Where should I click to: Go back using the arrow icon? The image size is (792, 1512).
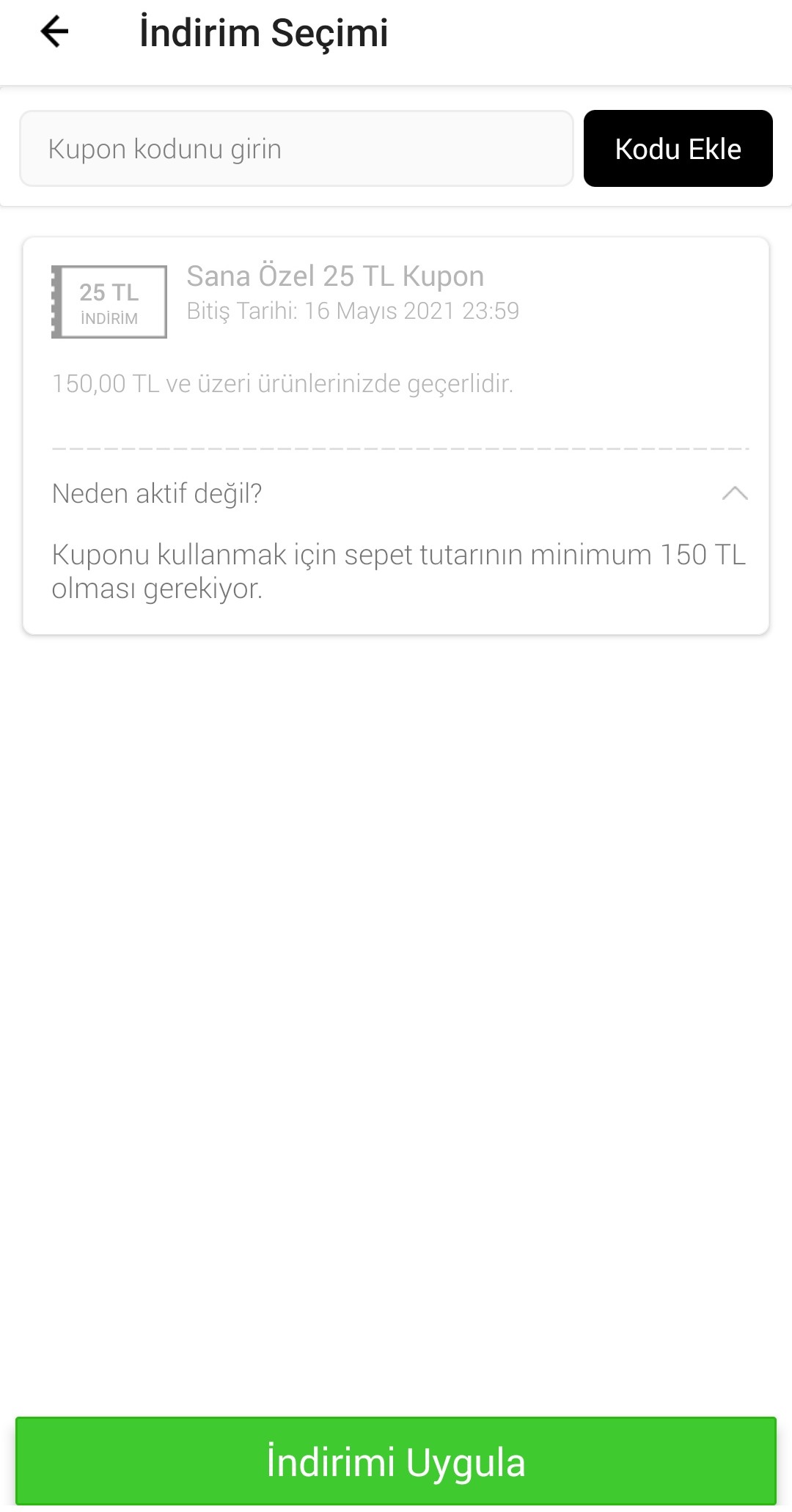point(54,32)
